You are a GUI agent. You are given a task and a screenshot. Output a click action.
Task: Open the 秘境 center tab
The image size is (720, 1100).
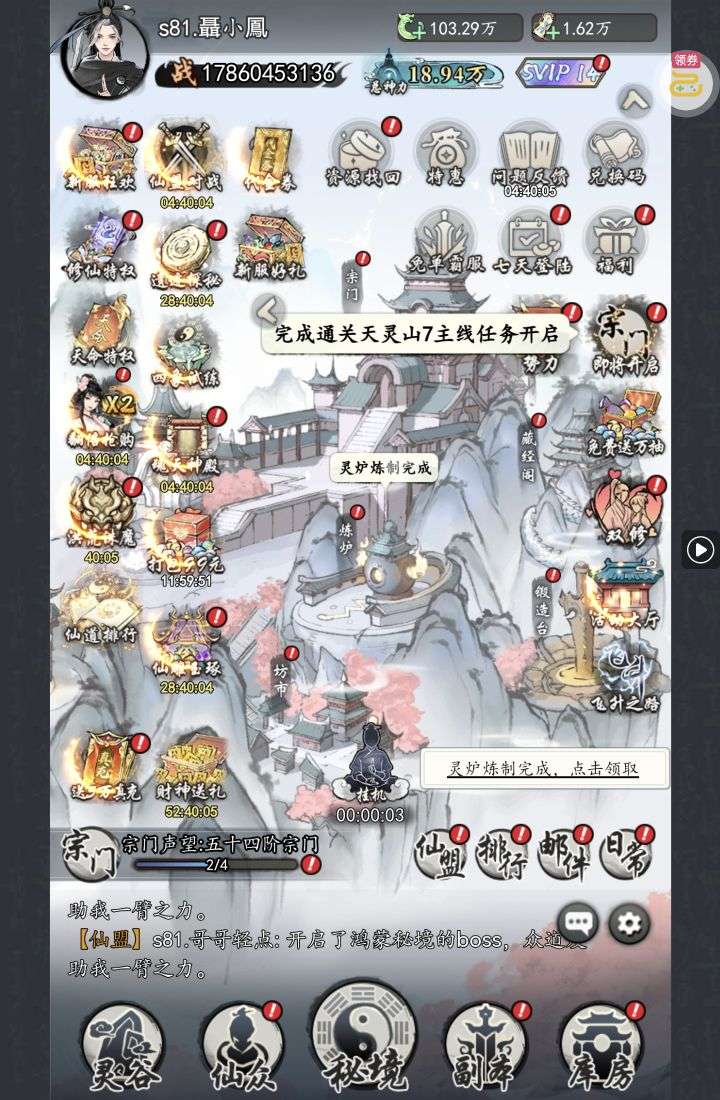coord(362,1040)
